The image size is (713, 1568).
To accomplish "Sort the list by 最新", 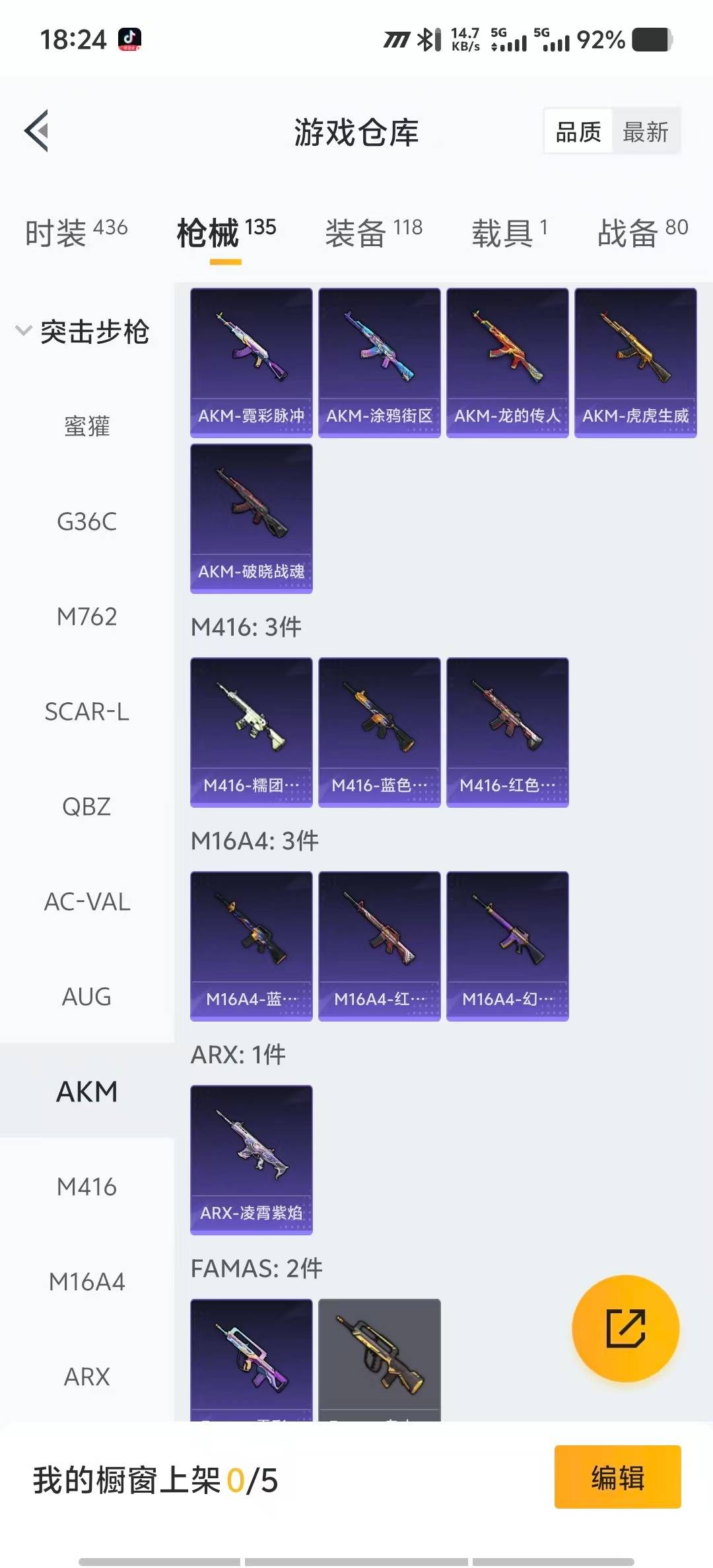I will point(645,132).
